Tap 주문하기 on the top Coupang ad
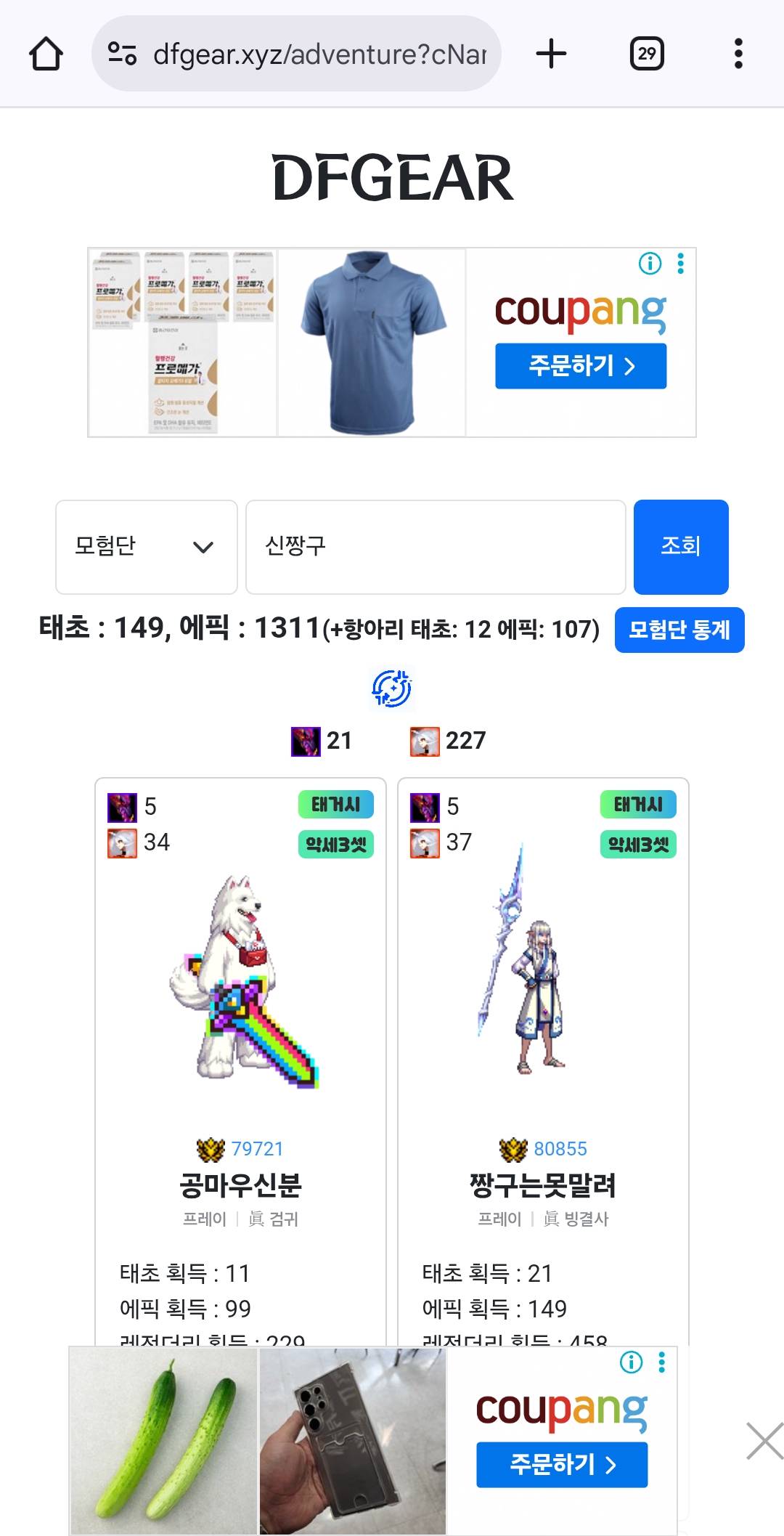Image resolution: width=784 pixels, height=1536 pixels. [581, 366]
